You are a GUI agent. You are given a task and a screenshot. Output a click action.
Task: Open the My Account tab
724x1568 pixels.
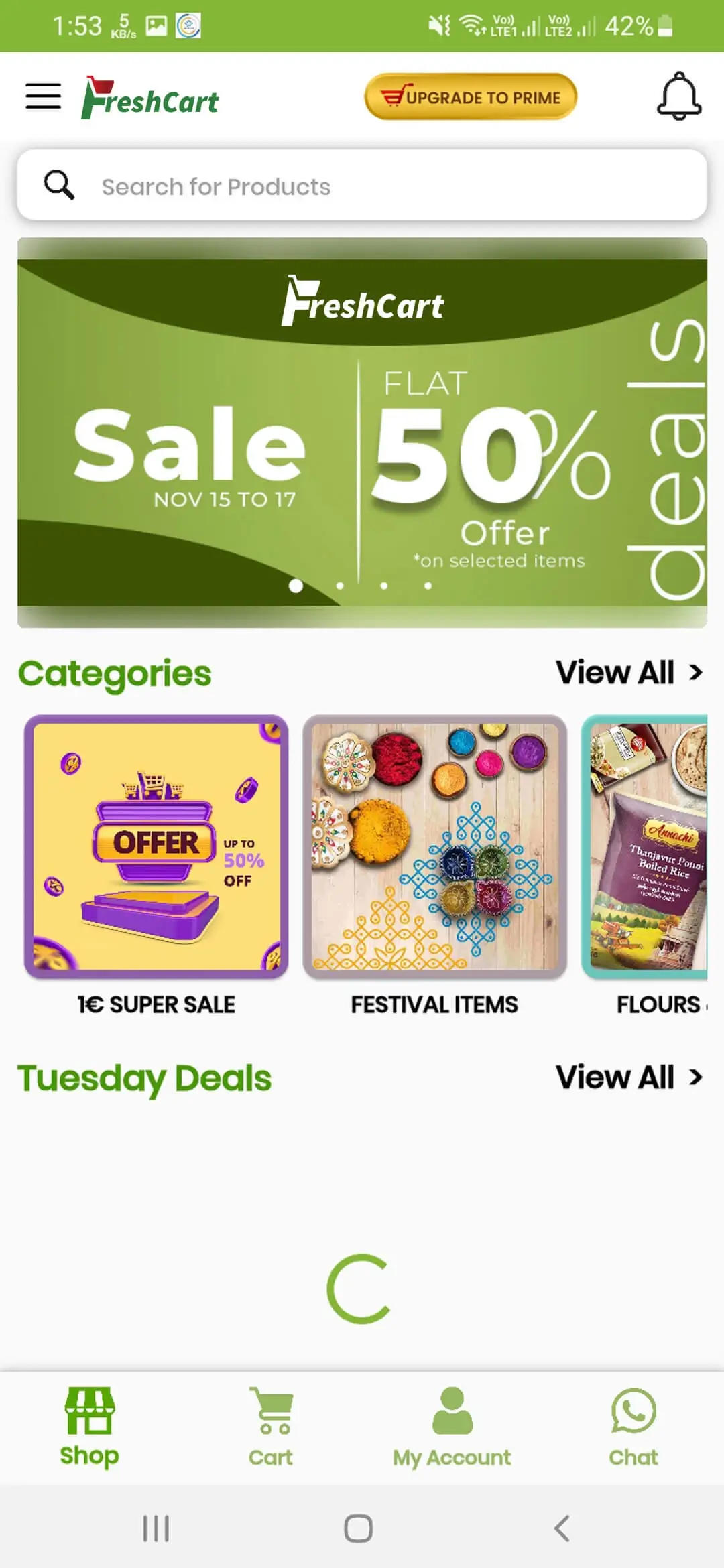[452, 1427]
